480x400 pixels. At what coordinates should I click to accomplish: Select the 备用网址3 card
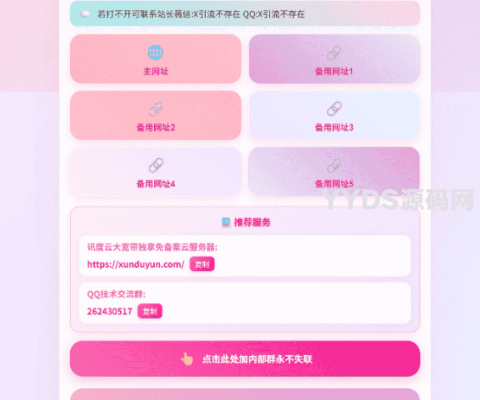[334, 115]
